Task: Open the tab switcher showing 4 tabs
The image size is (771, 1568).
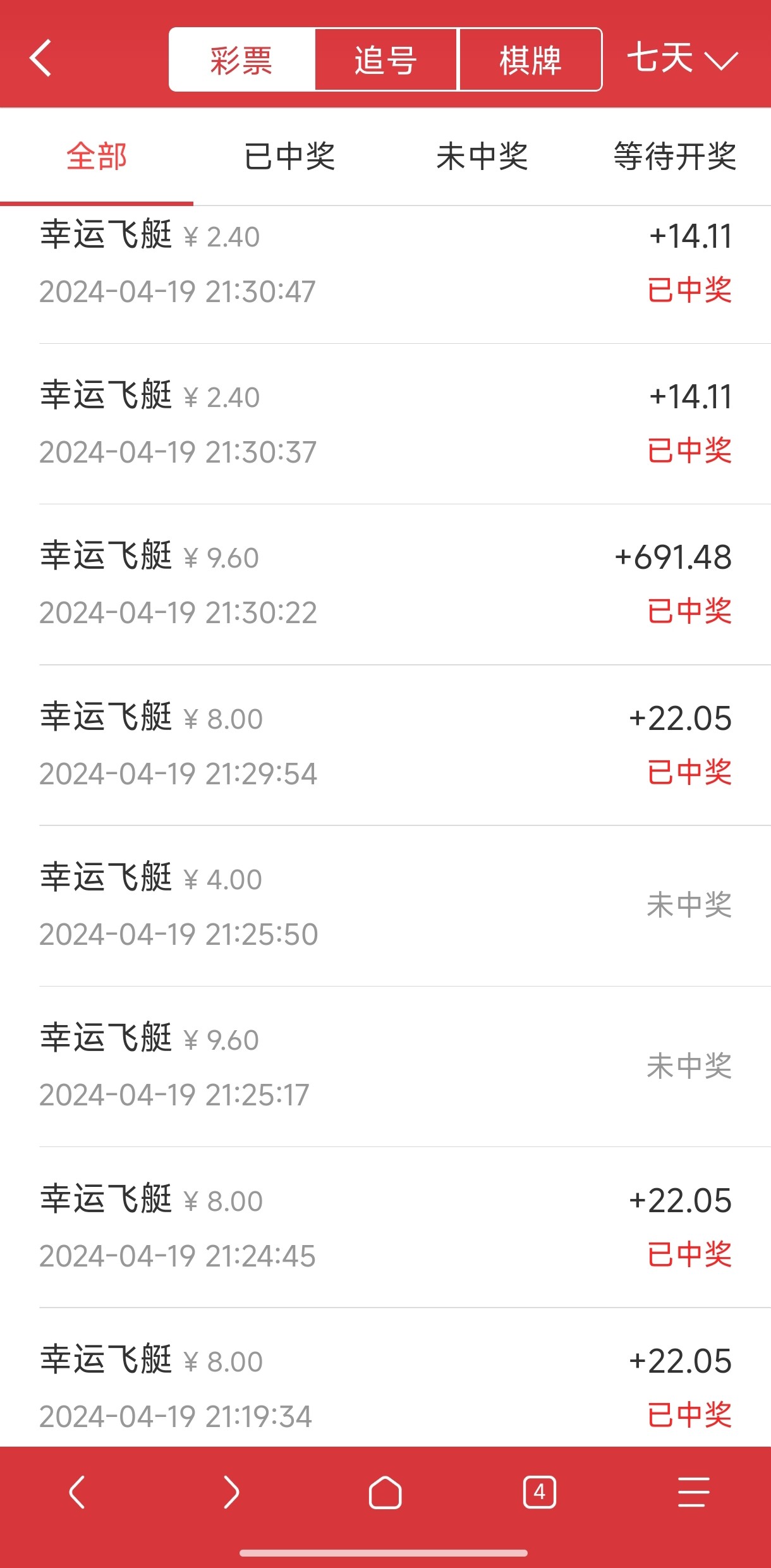Action: tap(540, 1493)
